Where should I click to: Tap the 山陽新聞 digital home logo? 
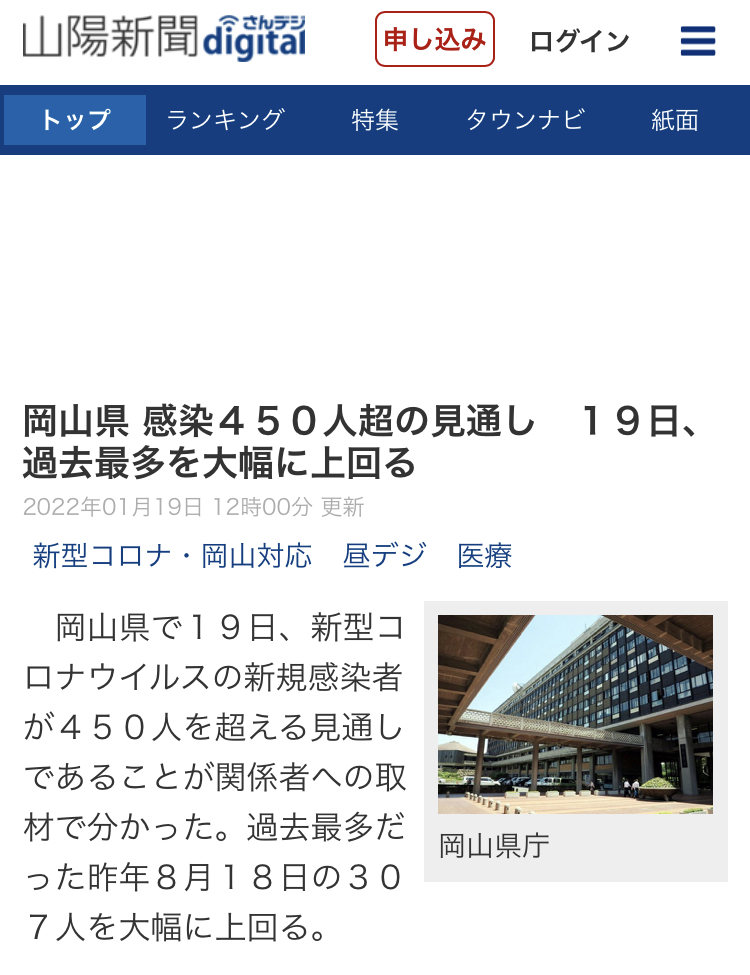tap(164, 40)
